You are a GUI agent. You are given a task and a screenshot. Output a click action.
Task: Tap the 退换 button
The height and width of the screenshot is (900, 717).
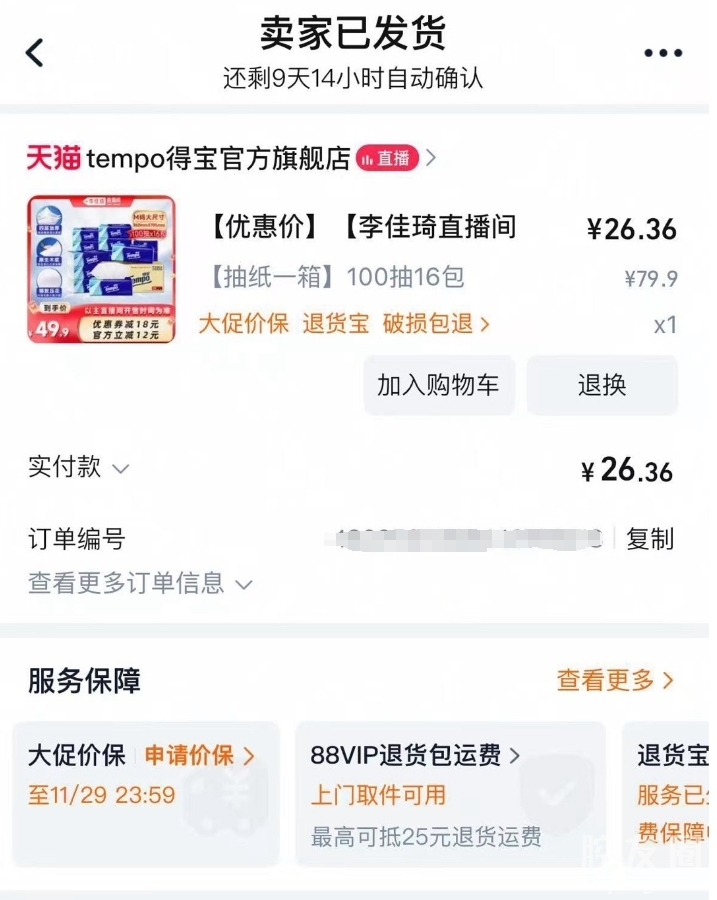(x=601, y=385)
